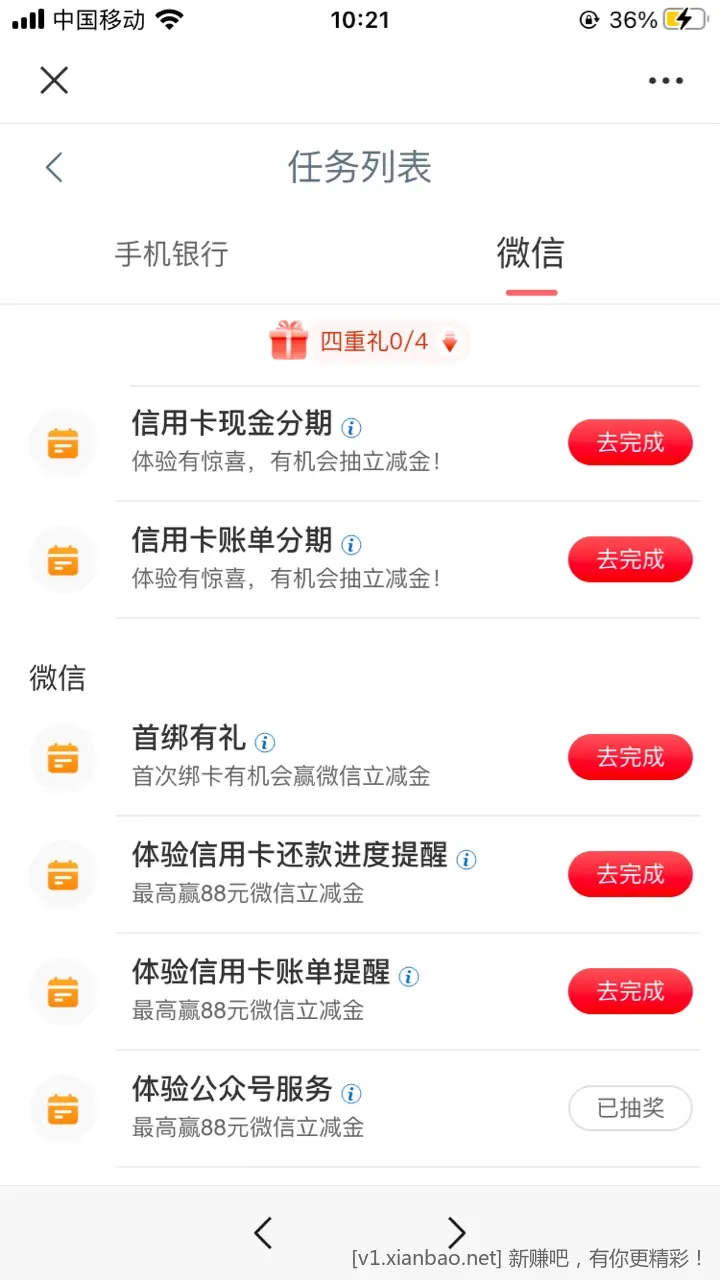This screenshot has height=1280, width=720.
Task: Select the 微信 tab
Action: [x=530, y=254]
